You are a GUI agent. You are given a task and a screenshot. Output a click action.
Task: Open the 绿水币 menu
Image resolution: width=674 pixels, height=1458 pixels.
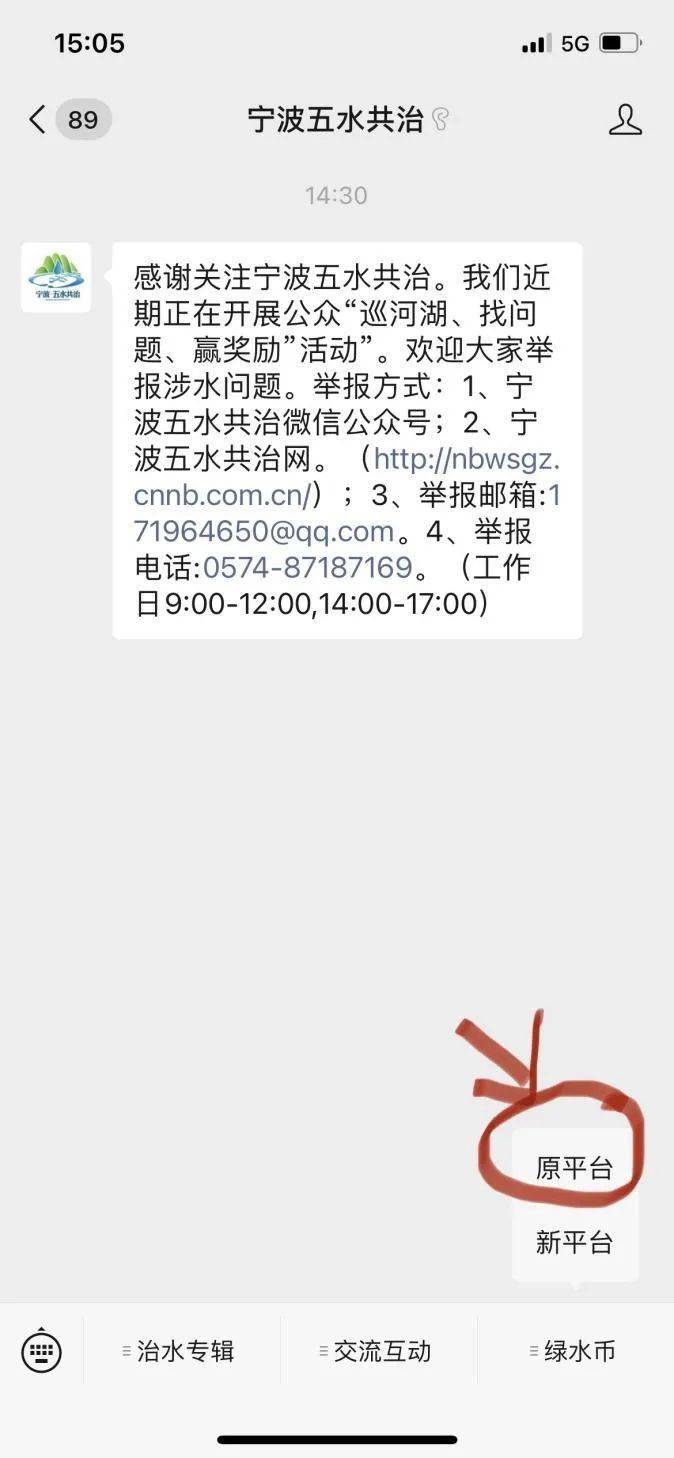[x=574, y=1352]
